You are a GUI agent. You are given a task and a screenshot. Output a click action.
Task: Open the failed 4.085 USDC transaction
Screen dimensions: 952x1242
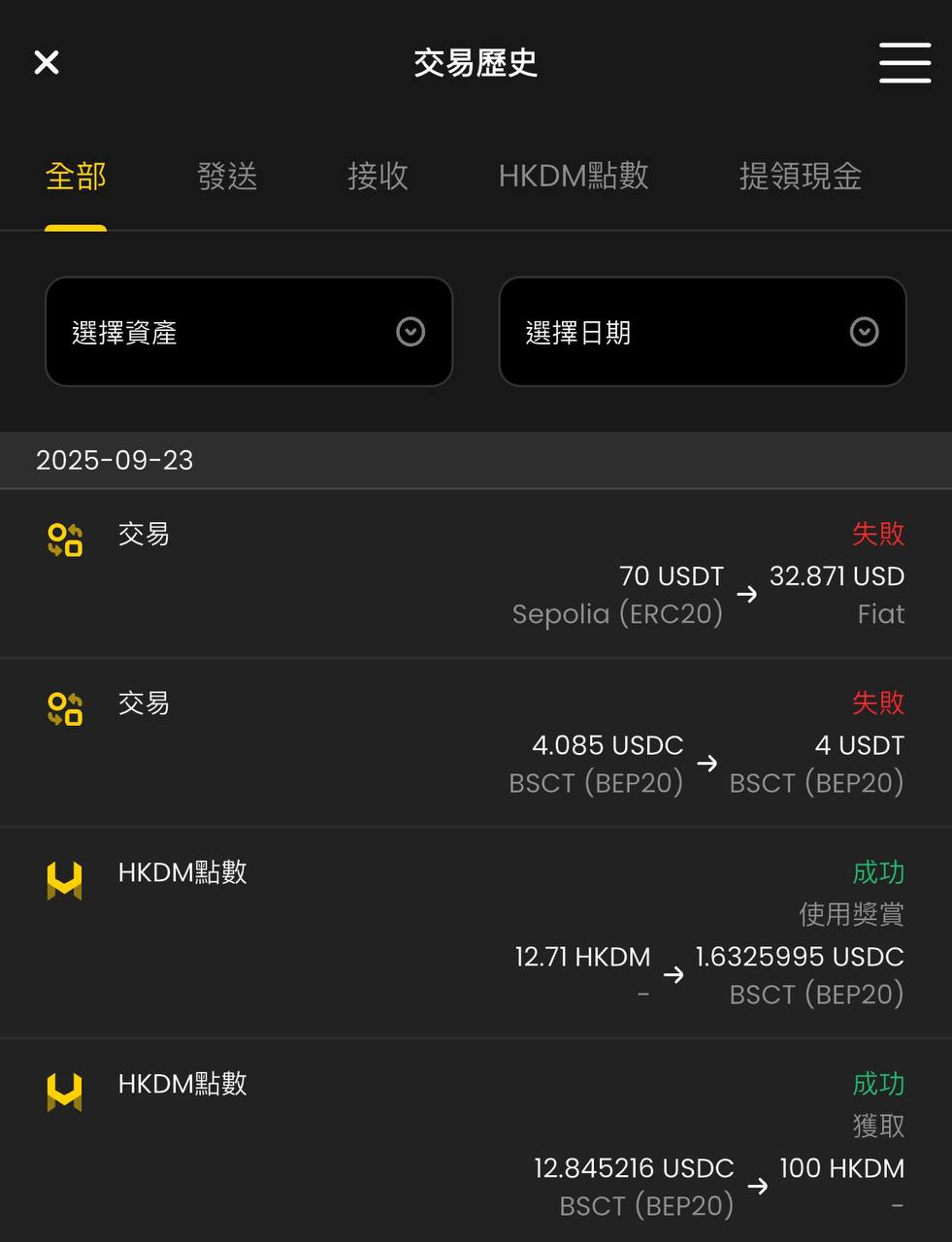pos(476,742)
